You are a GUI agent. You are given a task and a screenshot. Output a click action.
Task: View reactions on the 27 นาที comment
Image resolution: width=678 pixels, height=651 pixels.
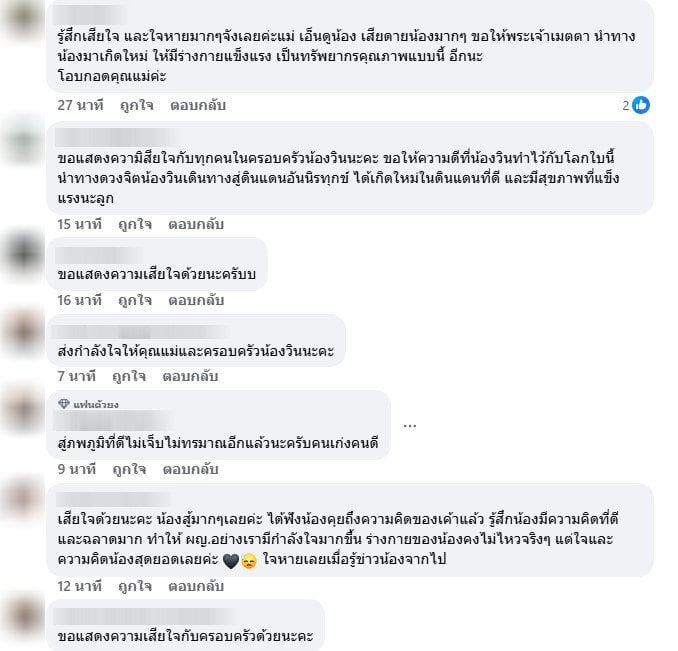[x=636, y=105]
